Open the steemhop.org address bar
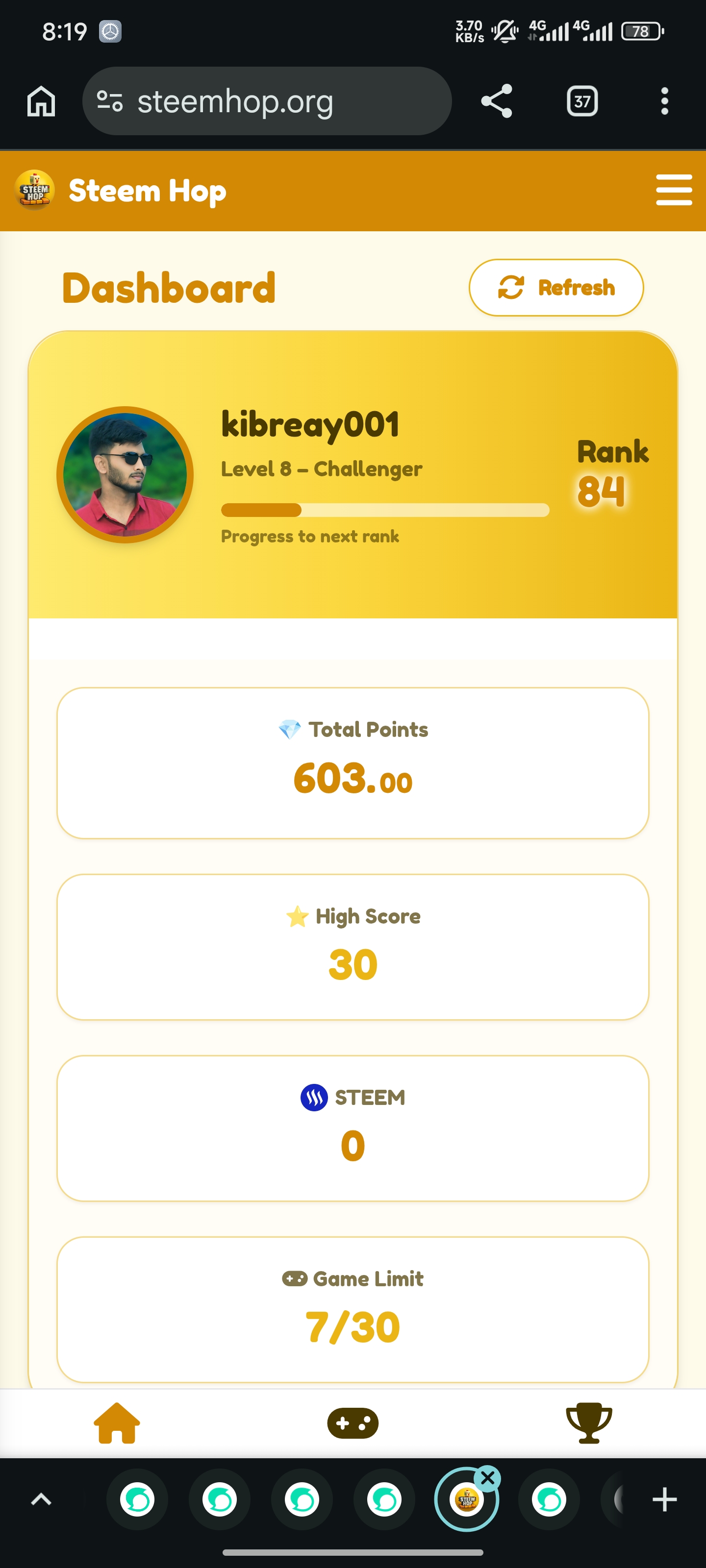Viewport: 706px width, 1568px height. [267, 101]
